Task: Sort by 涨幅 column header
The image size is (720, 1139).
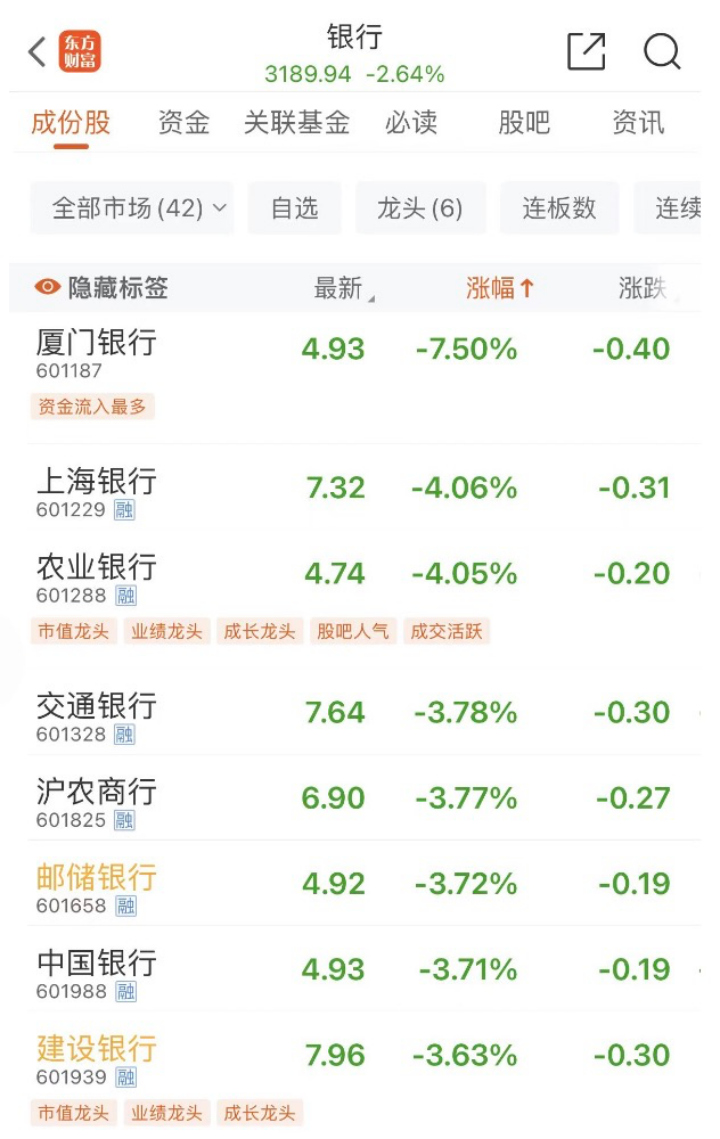Action: (x=500, y=288)
